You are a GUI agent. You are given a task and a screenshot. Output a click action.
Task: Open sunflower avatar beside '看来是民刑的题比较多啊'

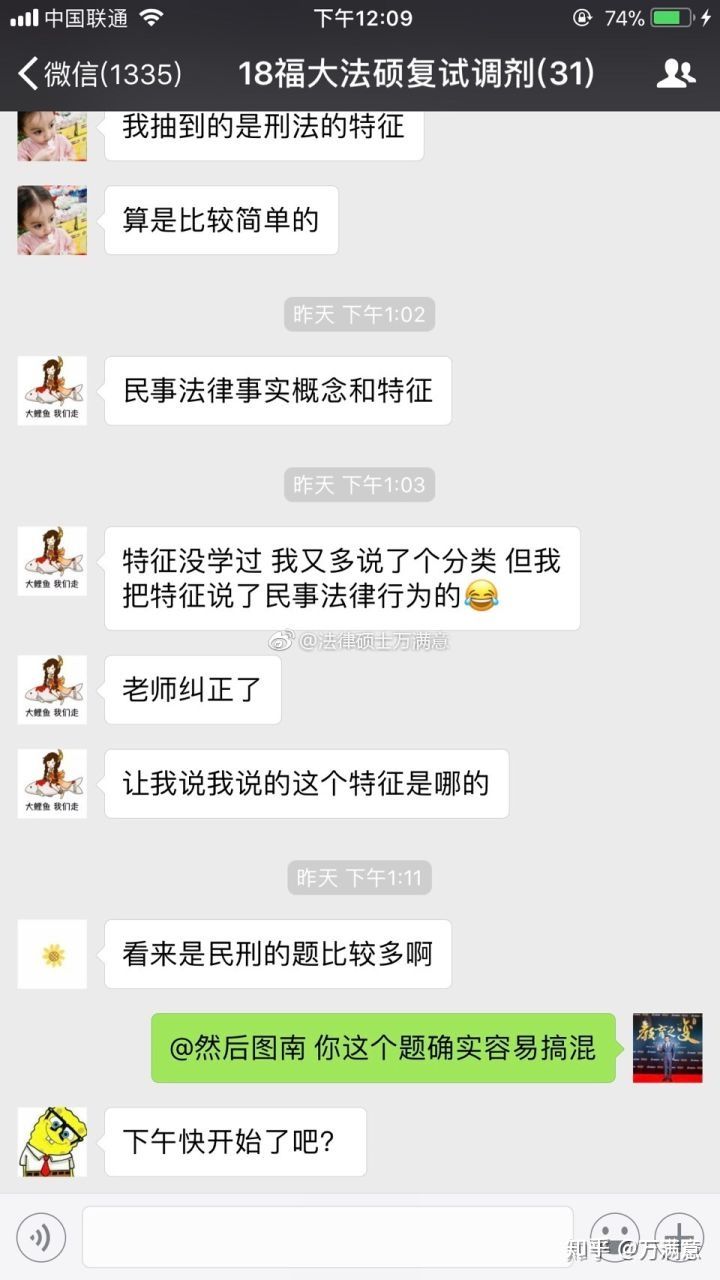tap(52, 955)
